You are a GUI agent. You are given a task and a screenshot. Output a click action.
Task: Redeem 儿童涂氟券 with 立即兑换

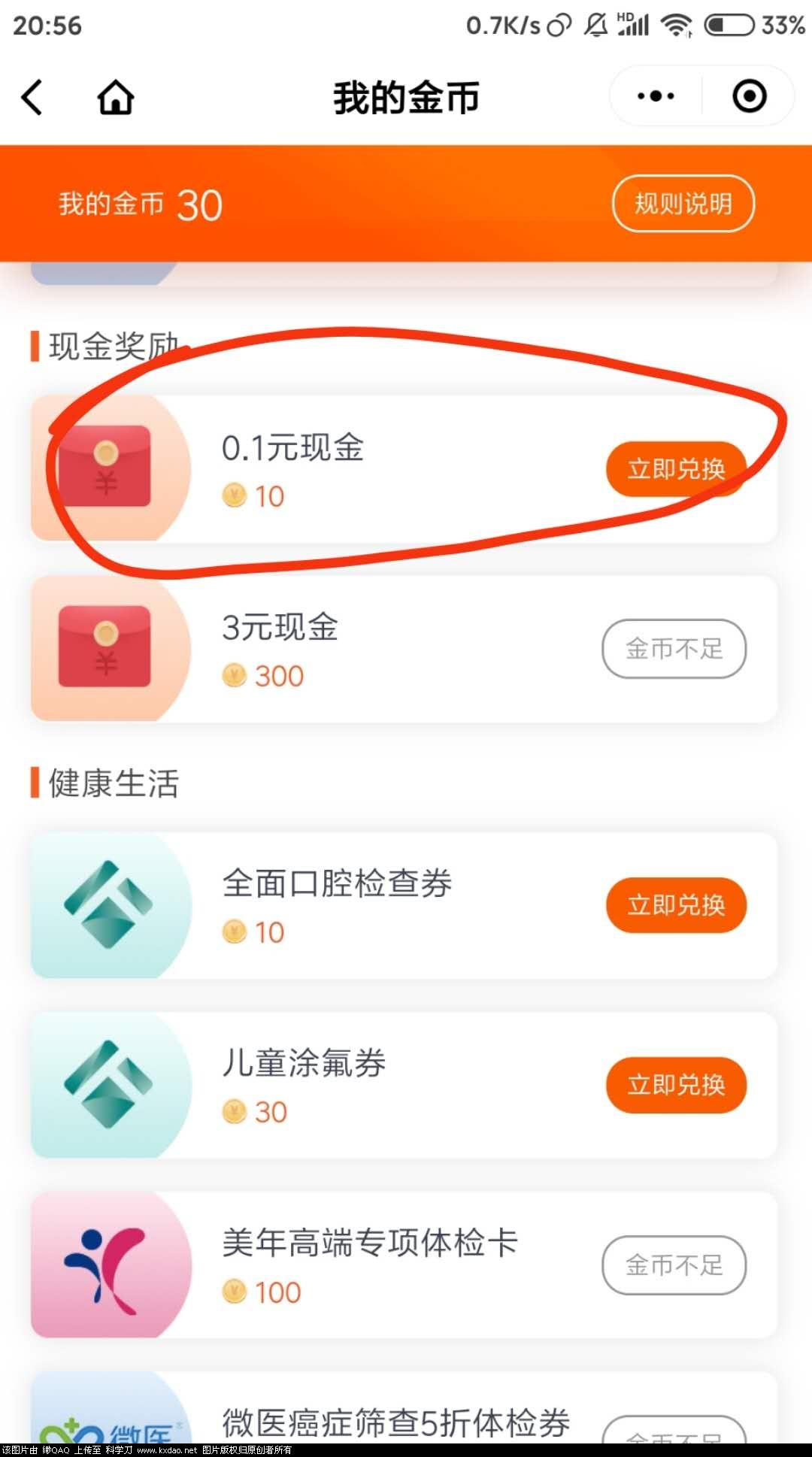tap(675, 1085)
